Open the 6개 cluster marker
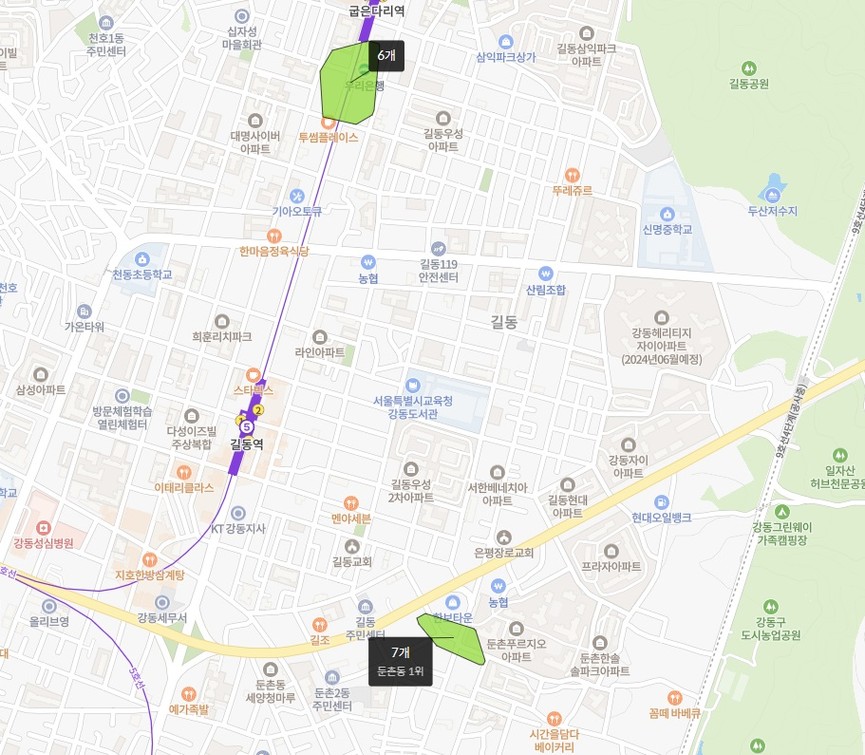865x755 pixels. click(386, 56)
